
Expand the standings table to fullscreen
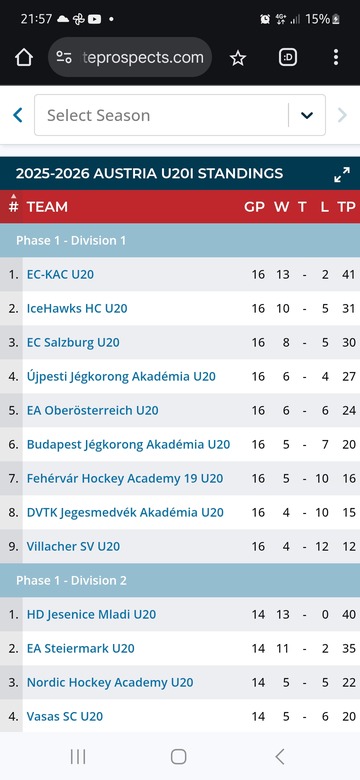click(x=342, y=174)
